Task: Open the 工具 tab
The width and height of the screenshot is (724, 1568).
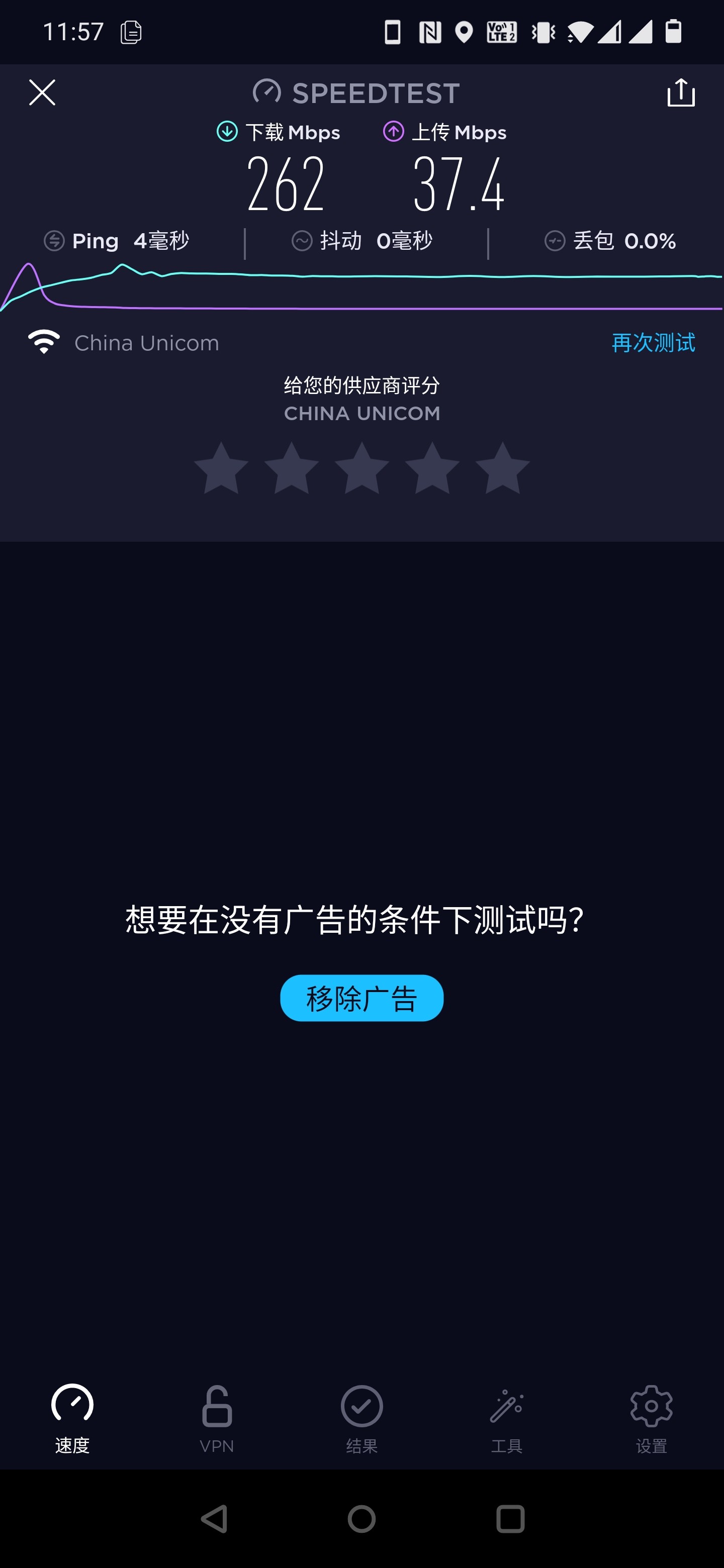Action: (x=507, y=1418)
